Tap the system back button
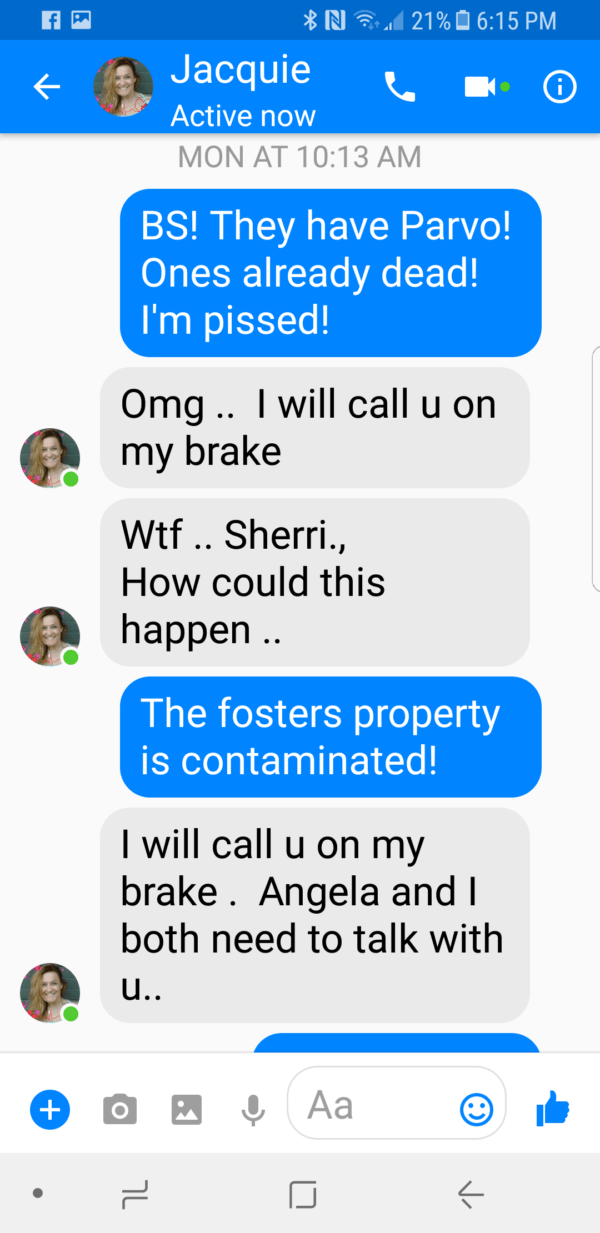Screen dimensions: 600x1233 coord(470,1192)
